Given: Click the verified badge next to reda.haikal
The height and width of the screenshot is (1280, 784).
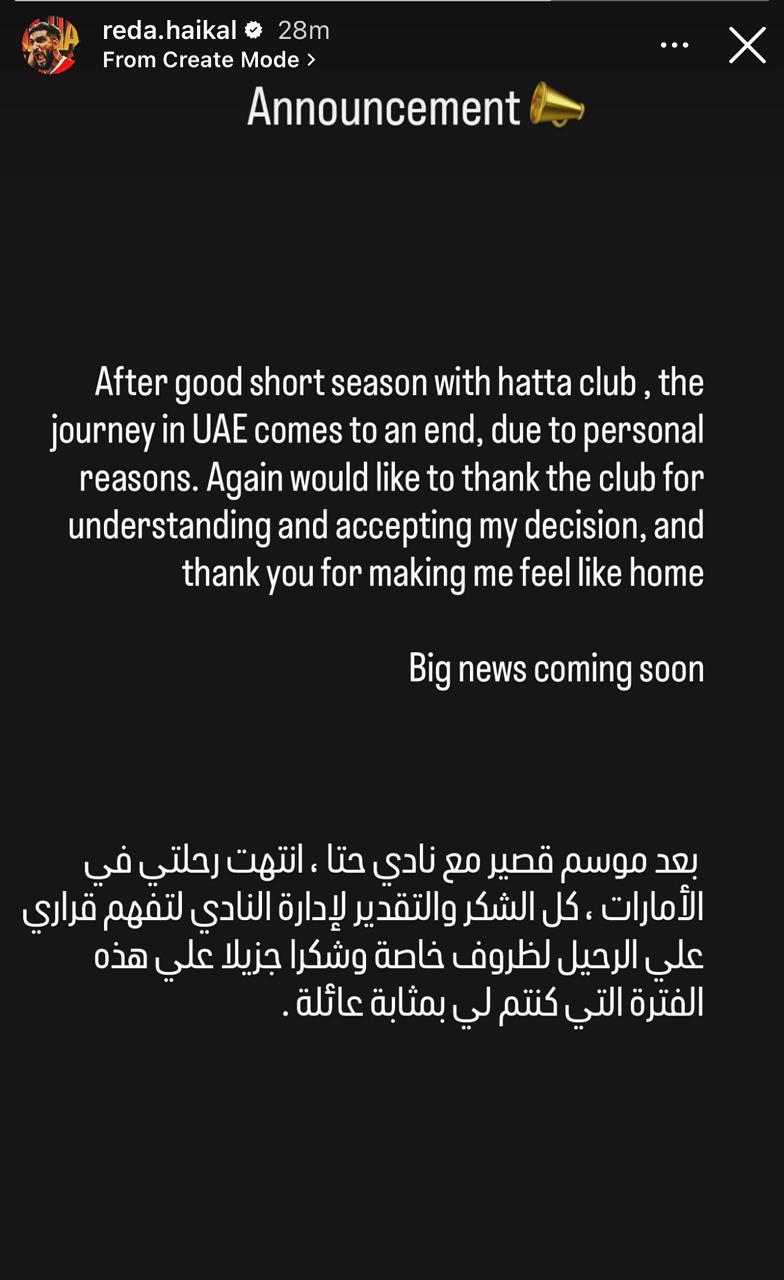Looking at the screenshot, I should (x=254, y=30).
